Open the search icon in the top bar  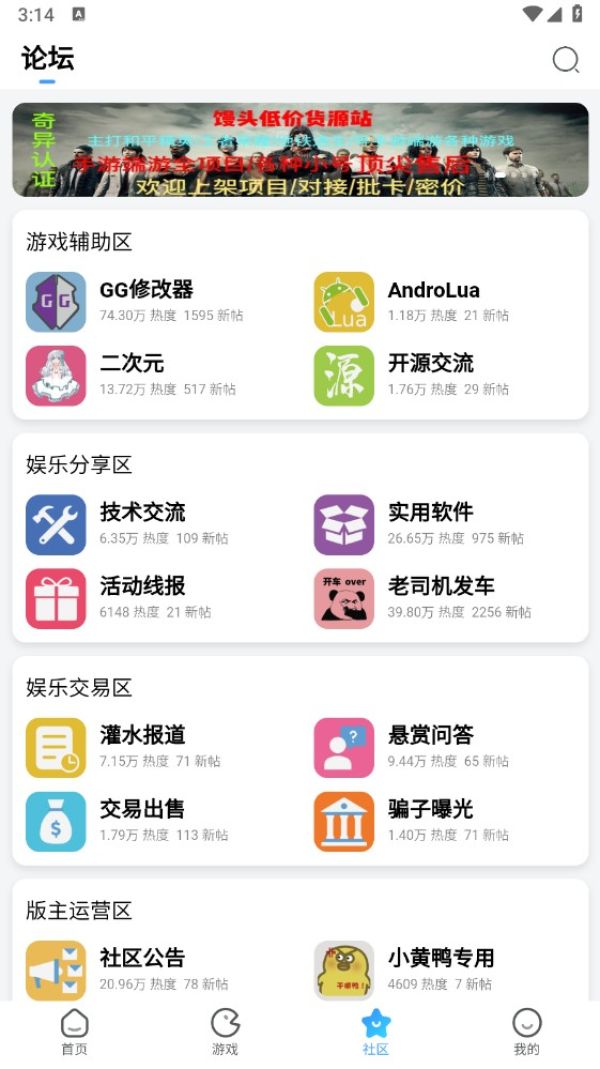point(566,60)
